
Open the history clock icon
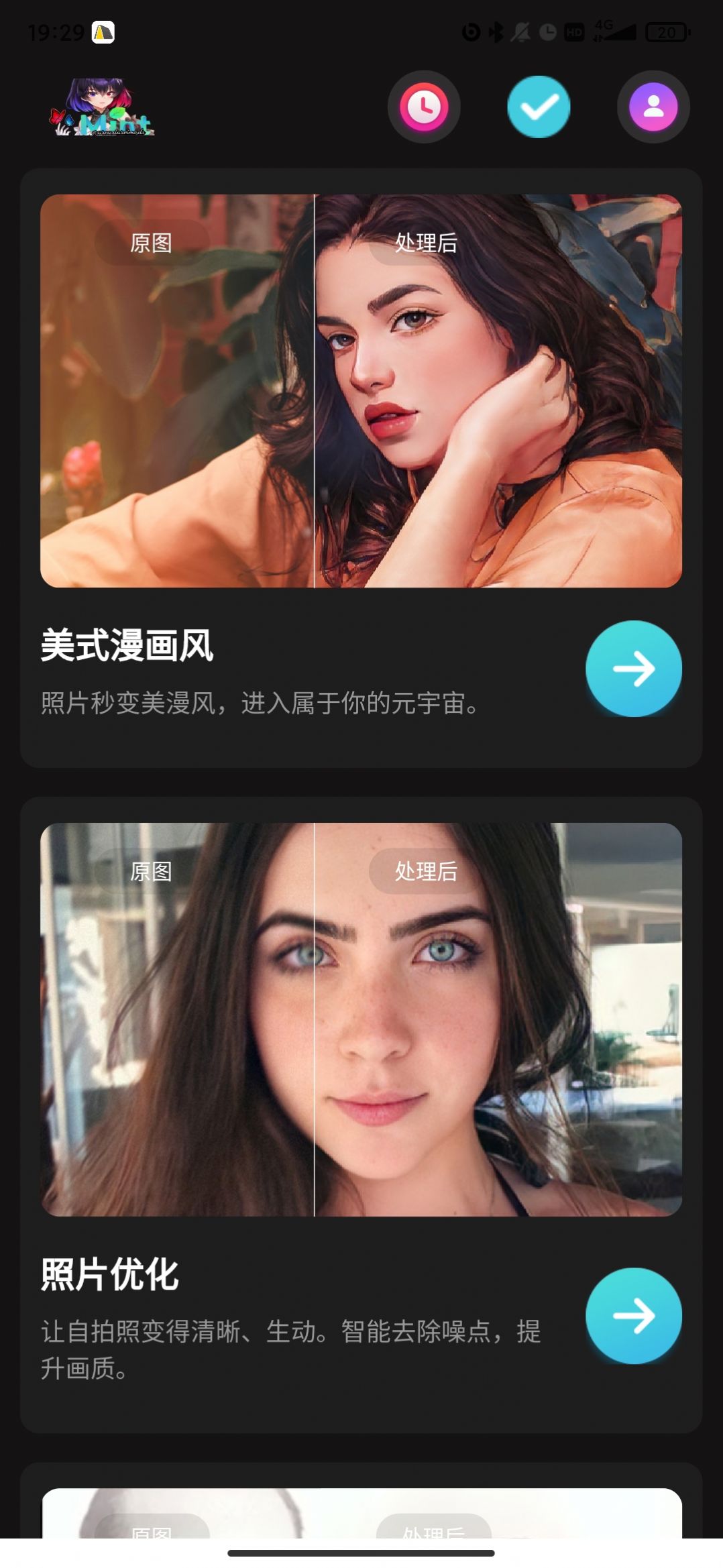pyautogui.click(x=423, y=107)
